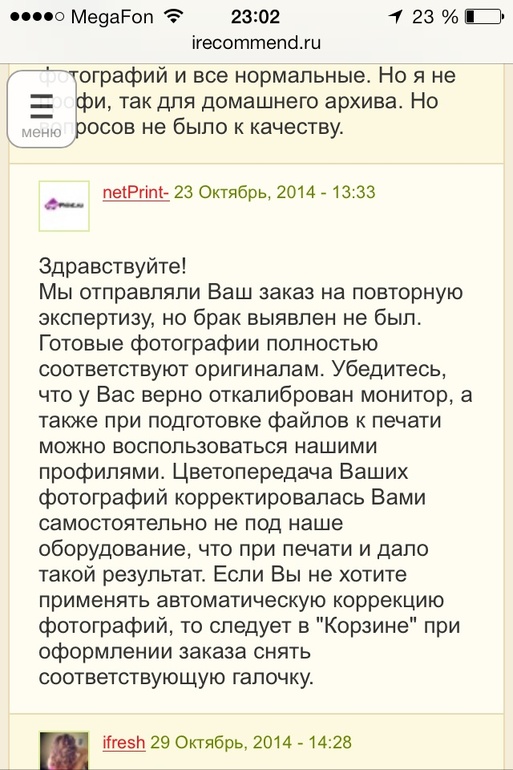Open ifresh user profile link

124,742
